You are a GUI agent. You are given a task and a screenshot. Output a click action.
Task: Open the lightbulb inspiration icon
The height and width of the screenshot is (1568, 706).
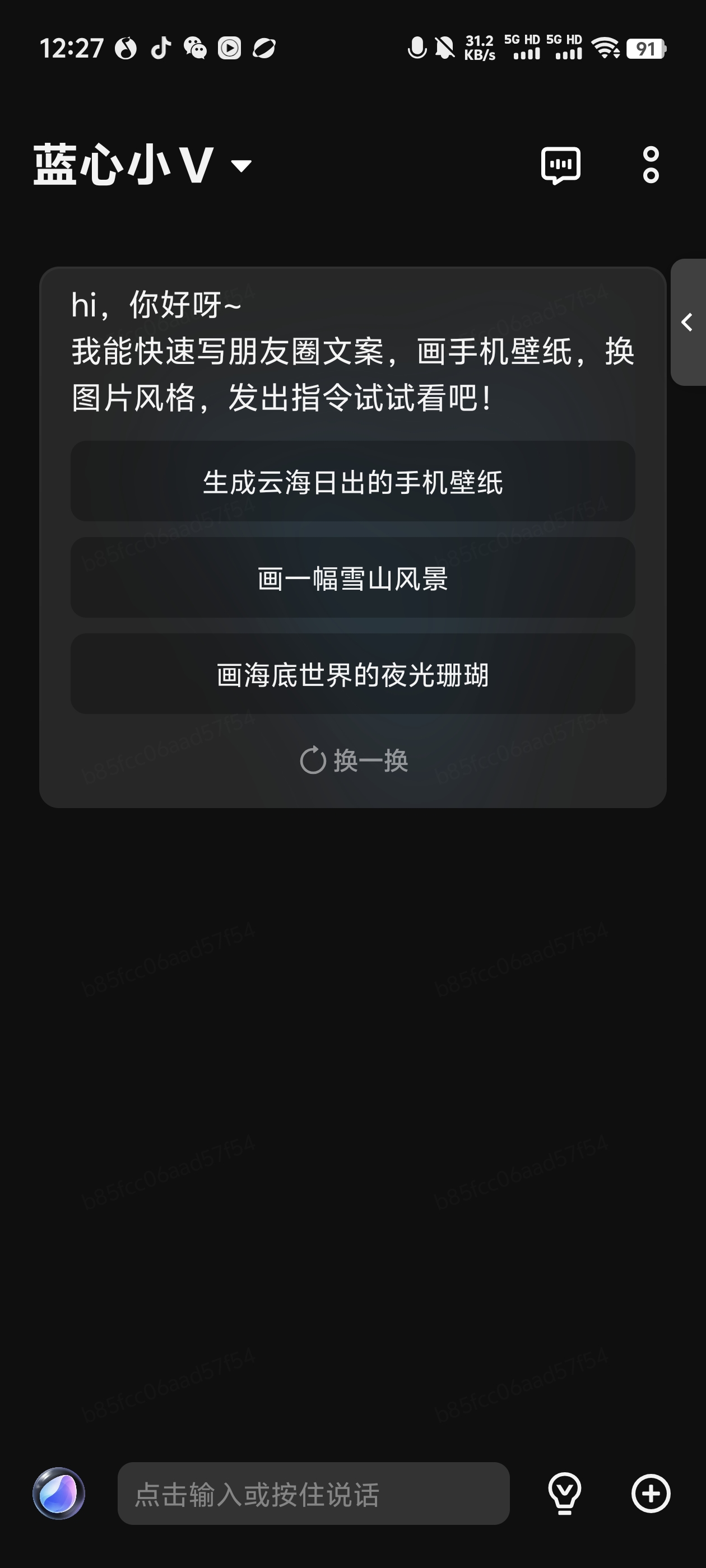[x=565, y=1493]
